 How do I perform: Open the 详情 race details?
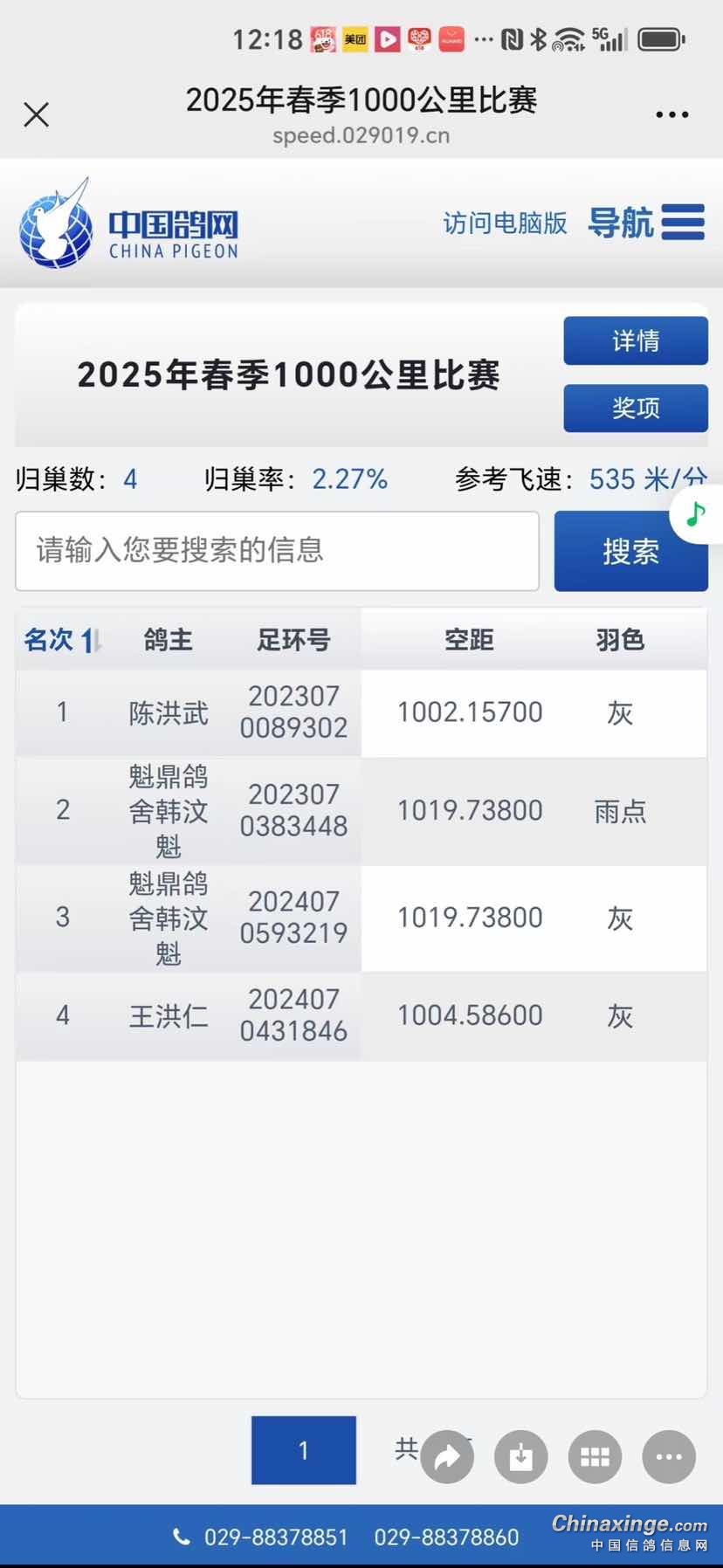click(x=635, y=340)
